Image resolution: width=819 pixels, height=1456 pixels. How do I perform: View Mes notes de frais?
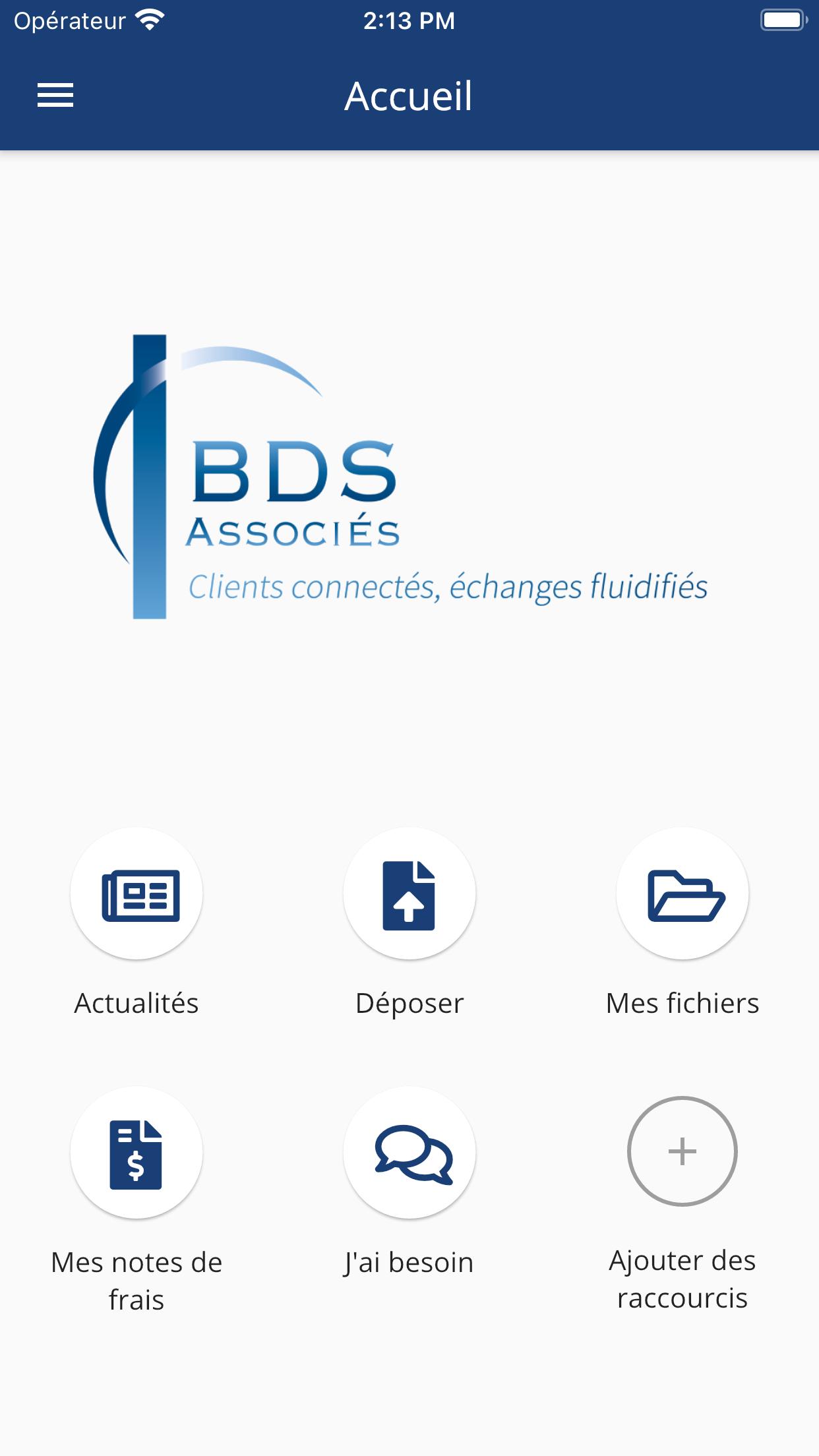[136, 1153]
